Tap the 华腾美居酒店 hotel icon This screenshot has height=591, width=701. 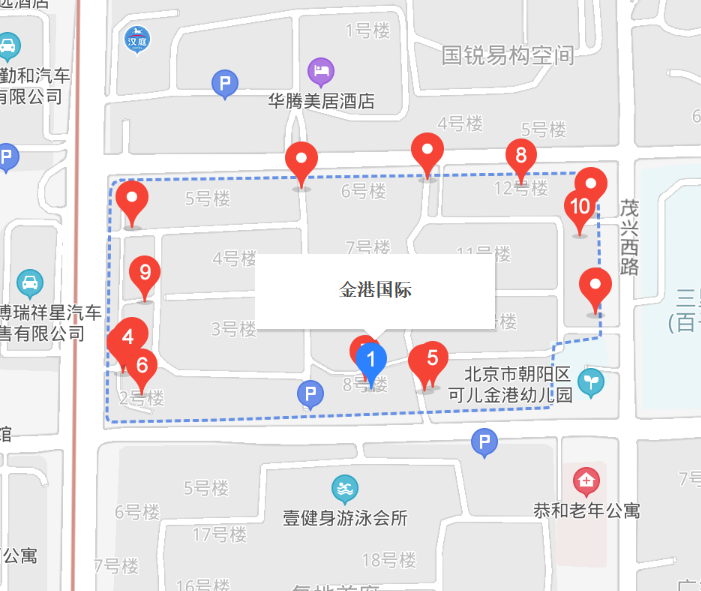coord(321,71)
